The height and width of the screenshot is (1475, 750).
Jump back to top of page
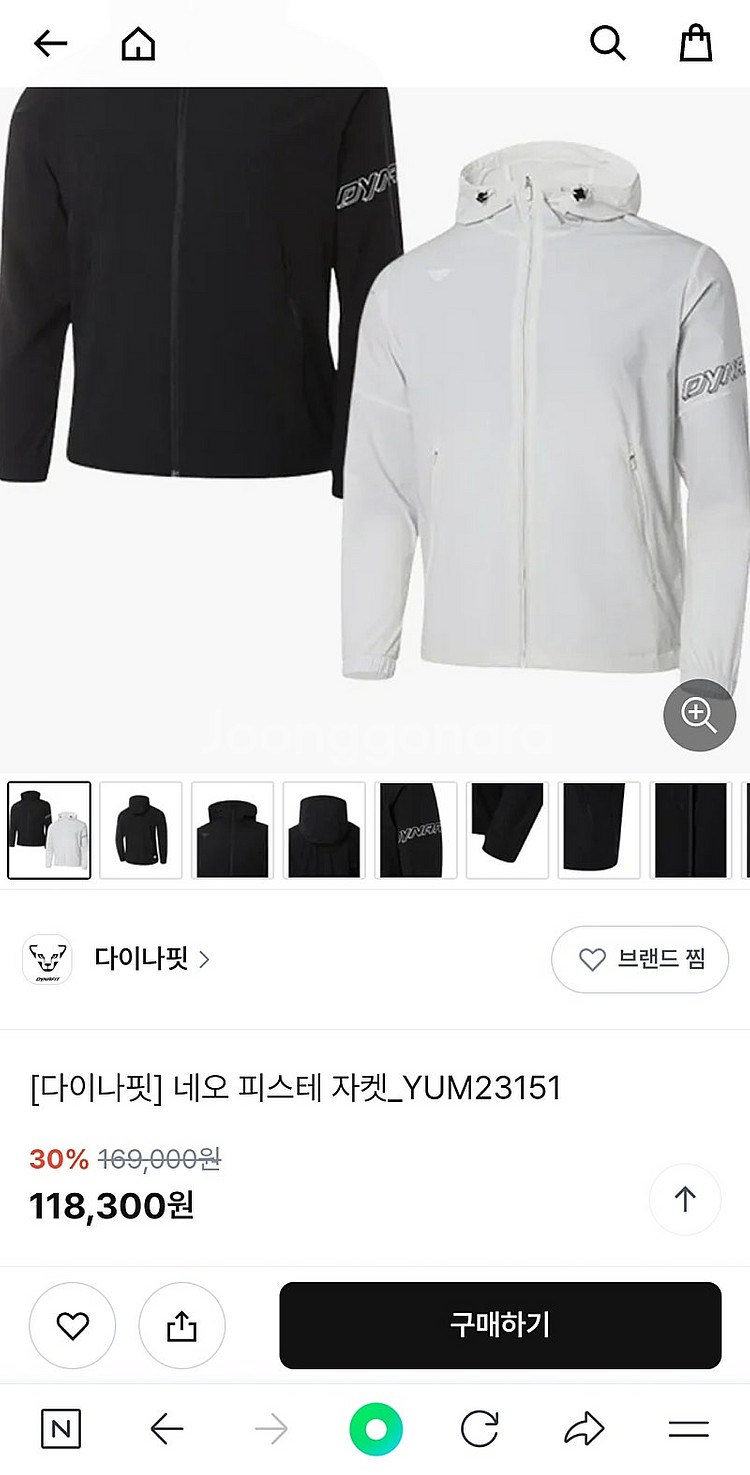tap(685, 1199)
